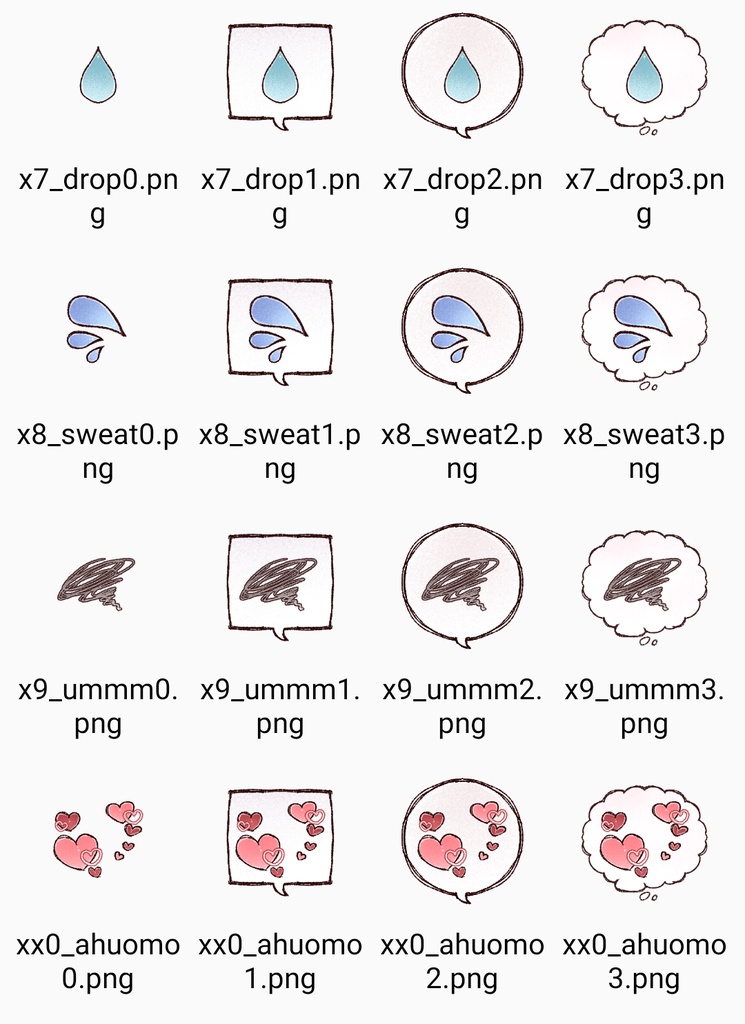View the xx0_ahuomo2.png file
Image resolution: width=745 pixels, height=1024 pixels.
[x=462, y=838]
